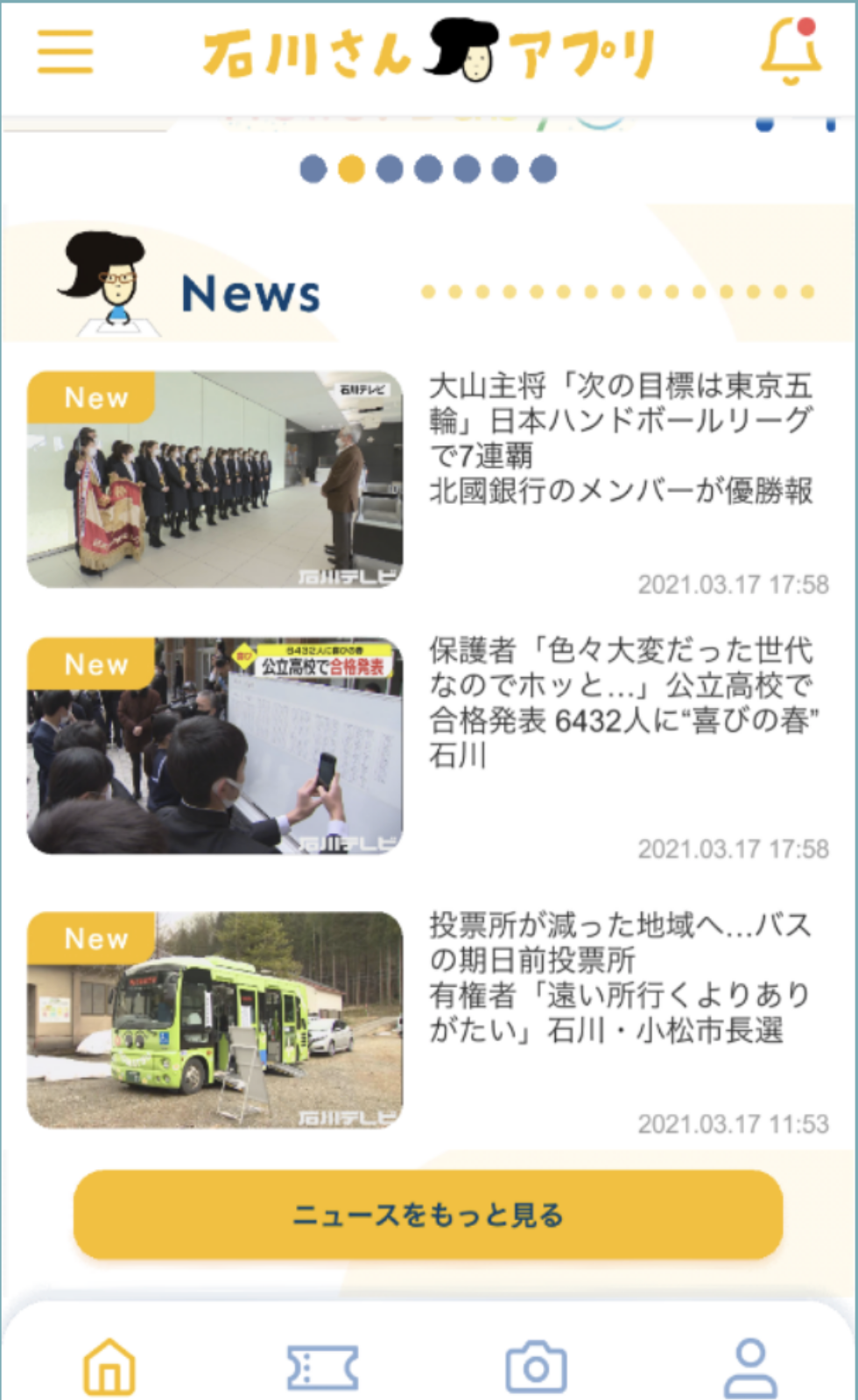Switch to the Home tab

point(109,1366)
